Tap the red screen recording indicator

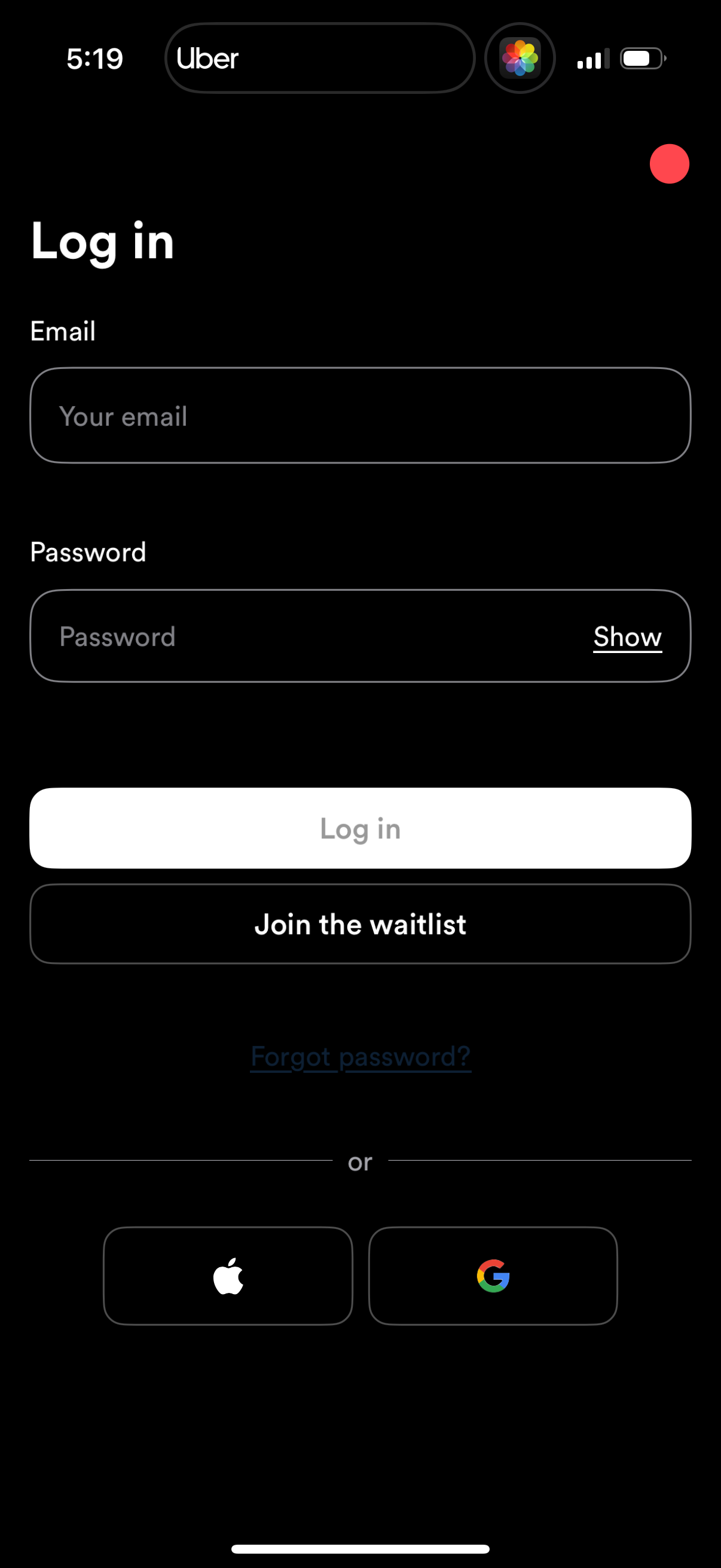[669, 163]
